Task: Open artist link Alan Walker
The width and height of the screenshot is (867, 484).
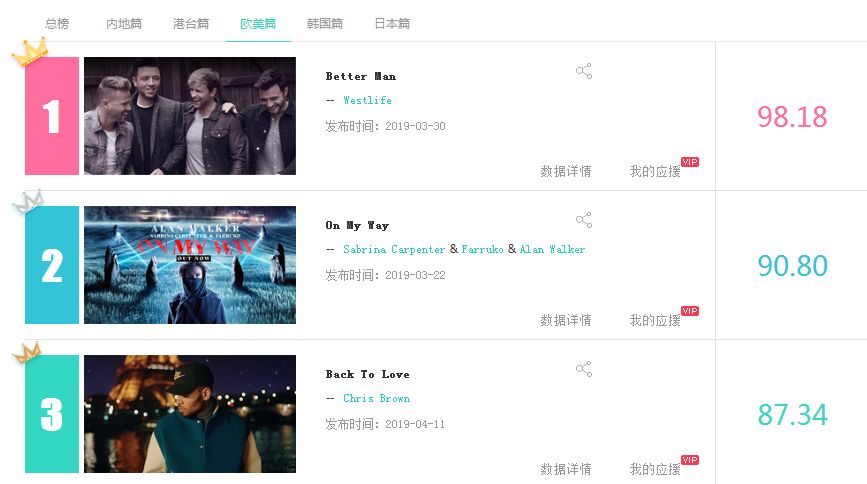Action: [552, 249]
